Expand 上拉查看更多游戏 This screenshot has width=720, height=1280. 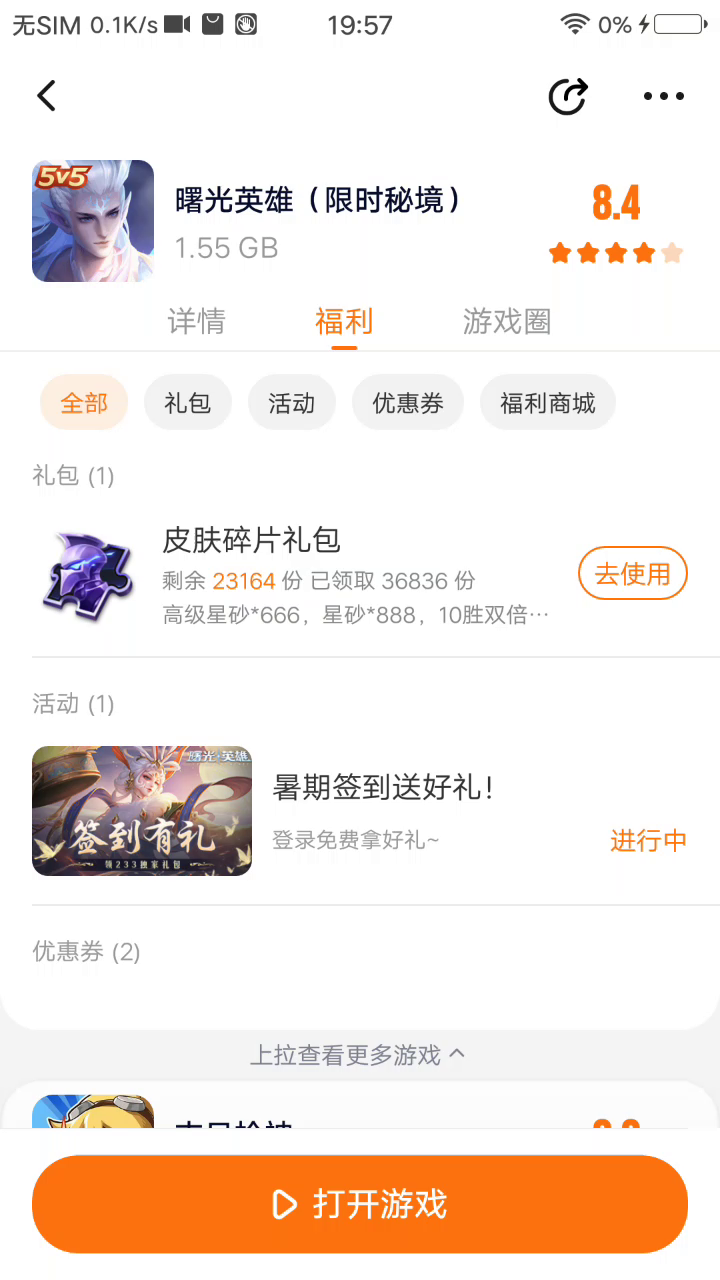tap(358, 1055)
